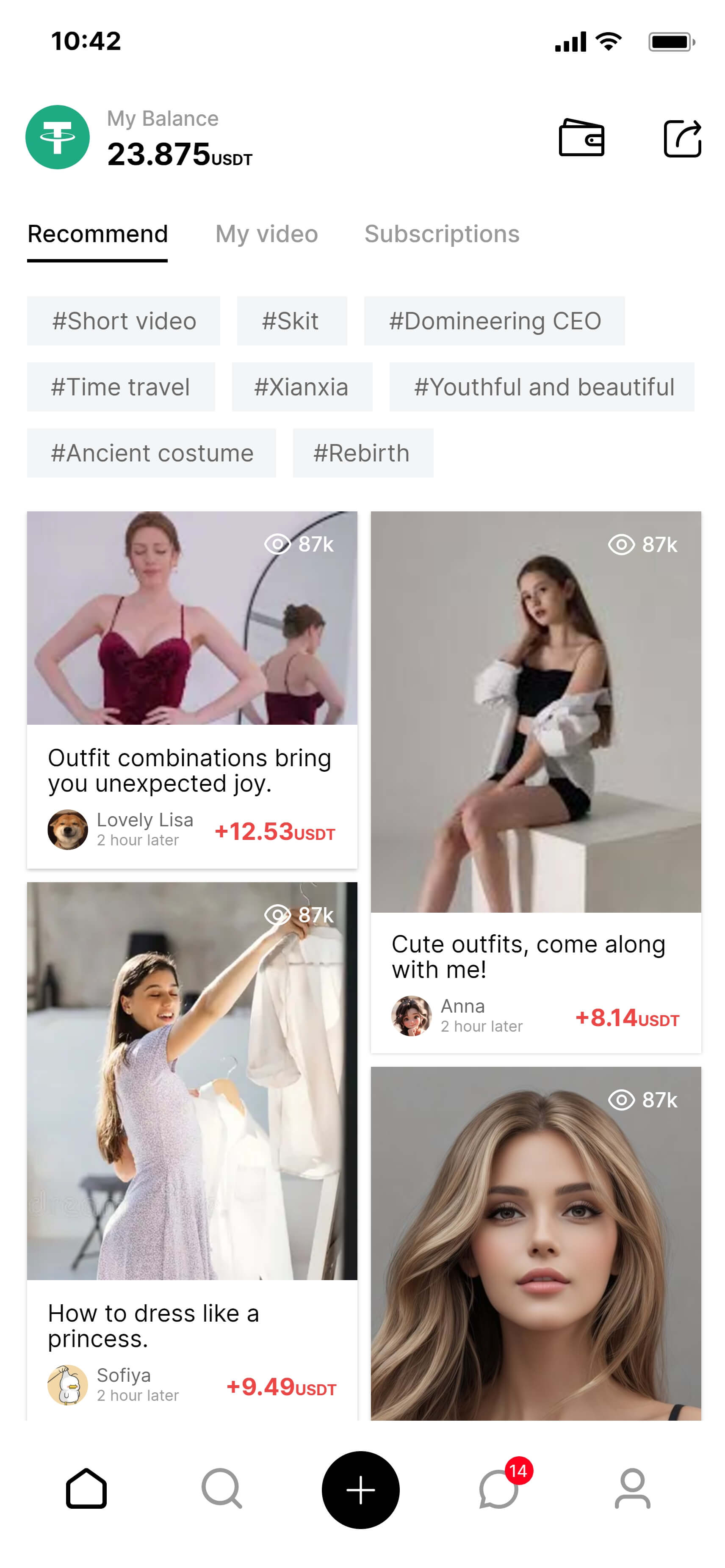This screenshot has width=725, height=1568.
Task: Open the search tab in bottom bar
Action: [x=221, y=1489]
